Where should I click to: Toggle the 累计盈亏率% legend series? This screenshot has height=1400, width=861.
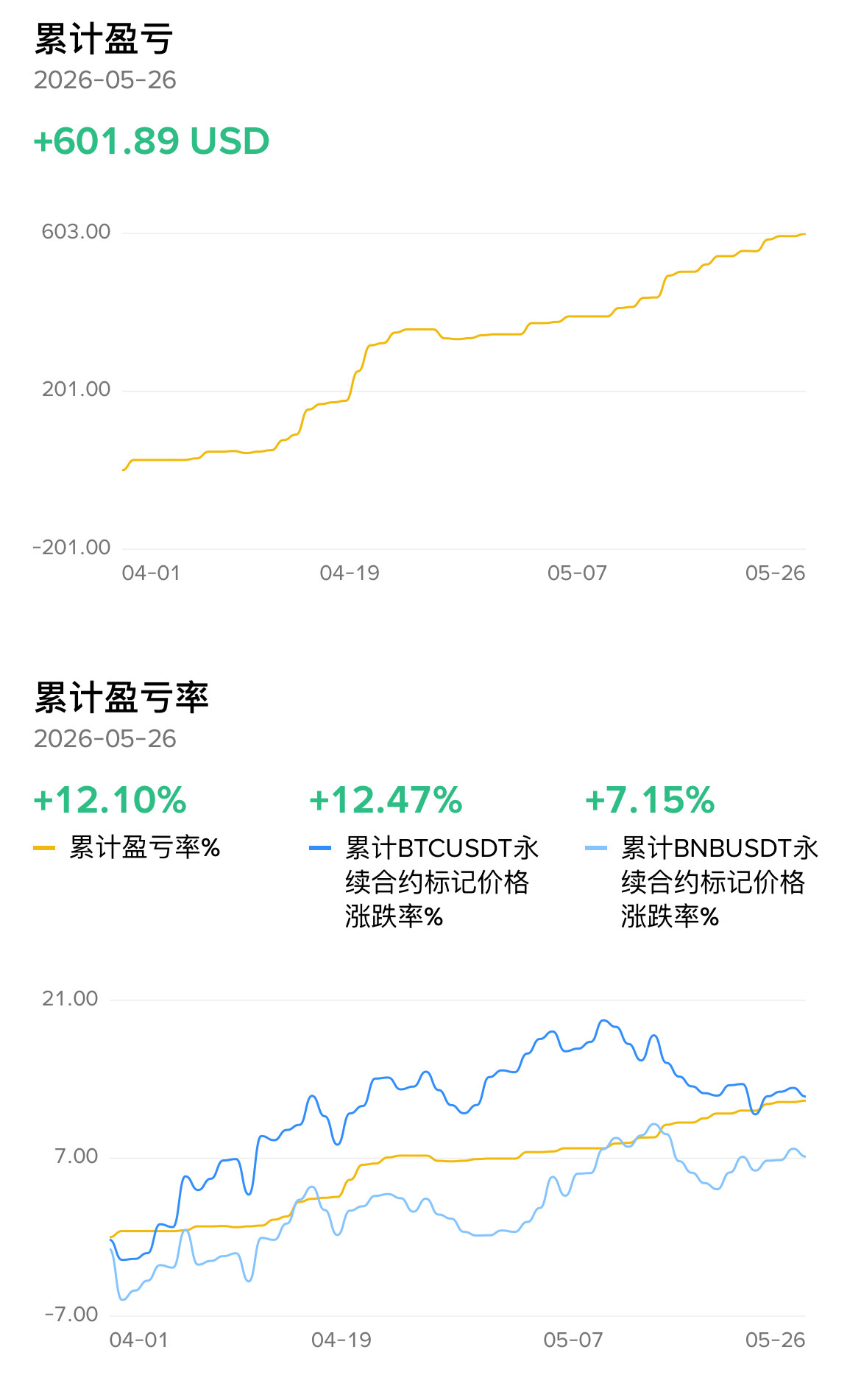click(x=127, y=847)
